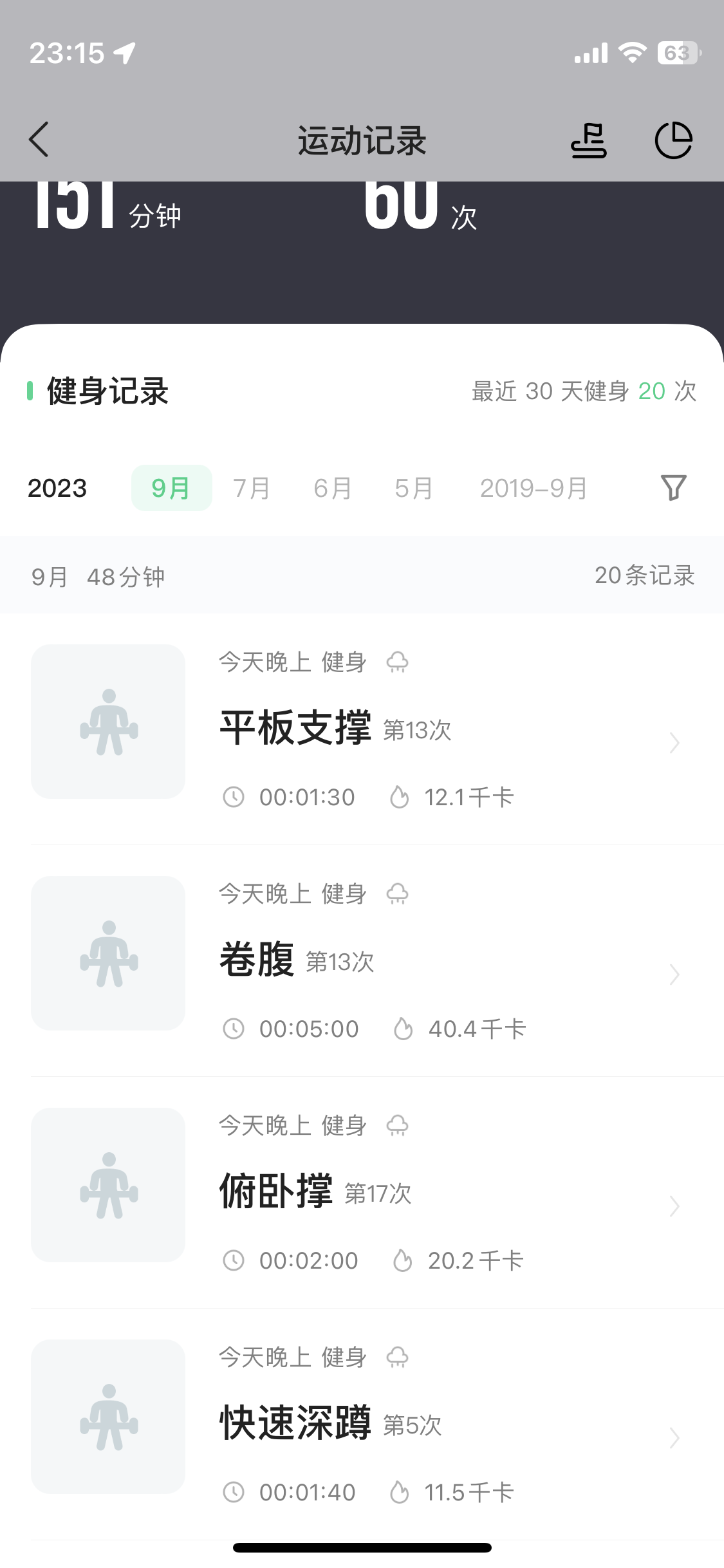Image resolution: width=724 pixels, height=1568 pixels.
Task: Switch to the 5月 tab
Action: tap(414, 488)
